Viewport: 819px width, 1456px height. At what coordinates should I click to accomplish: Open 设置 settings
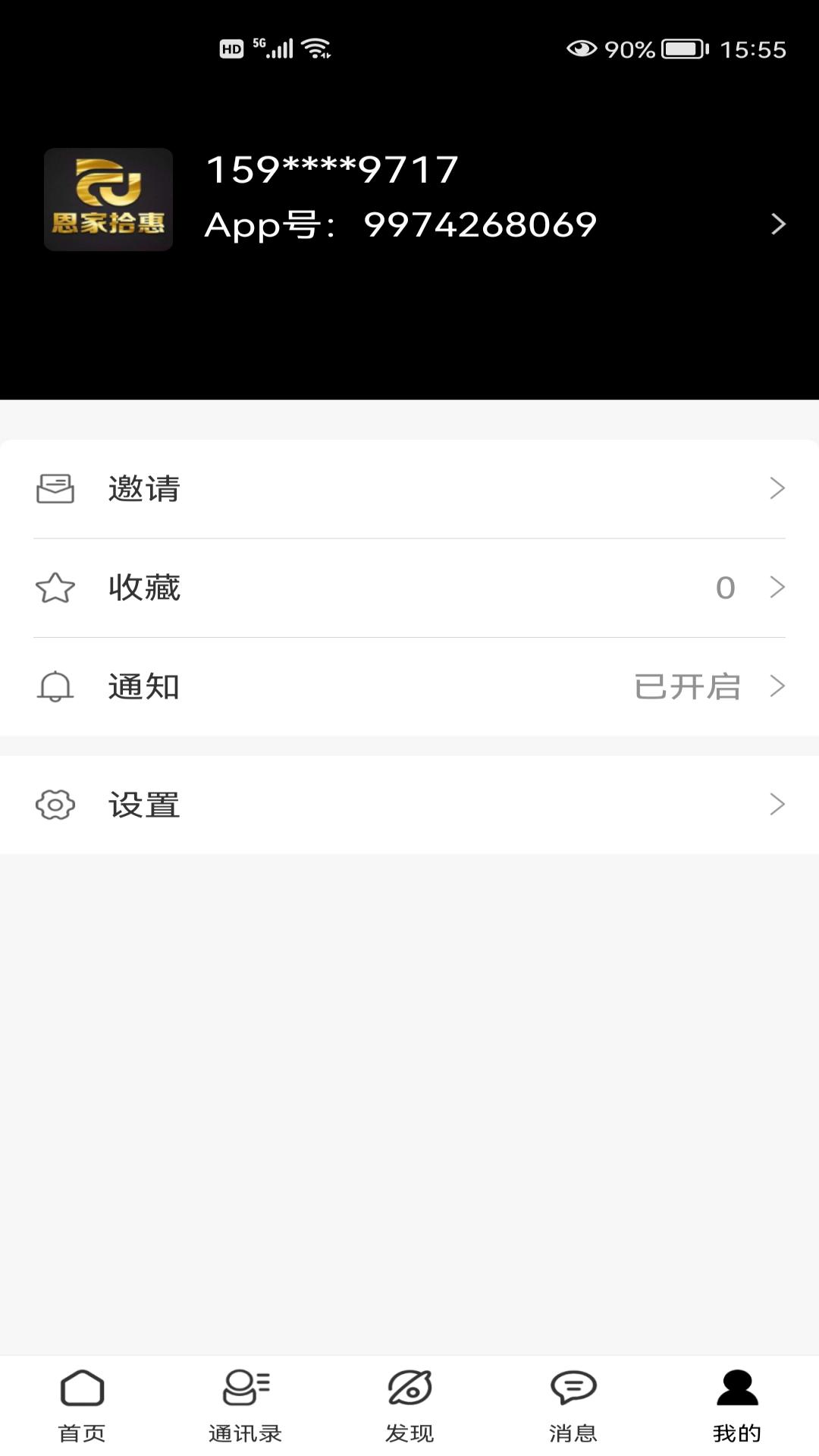409,805
